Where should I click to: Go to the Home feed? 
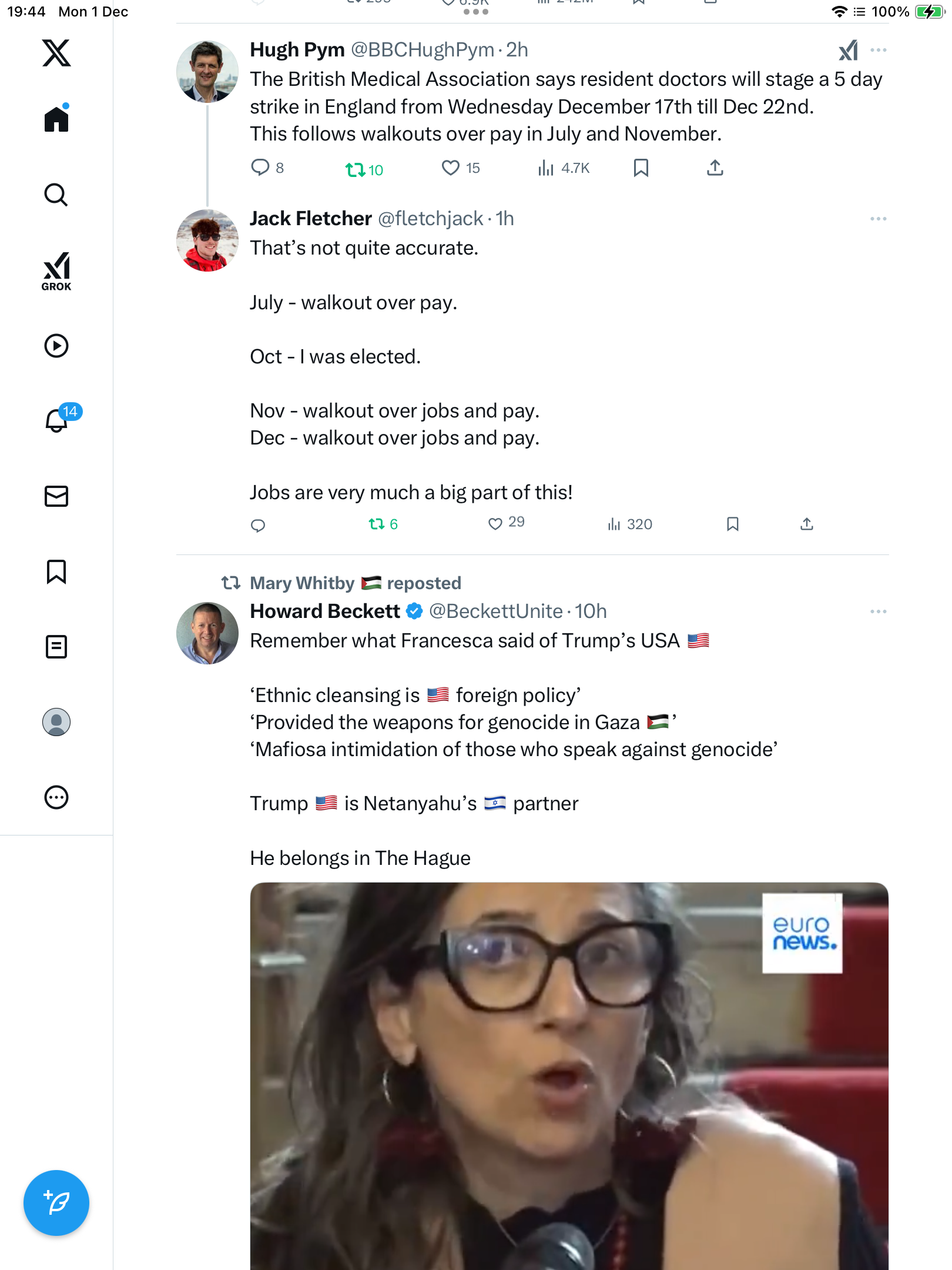56,119
